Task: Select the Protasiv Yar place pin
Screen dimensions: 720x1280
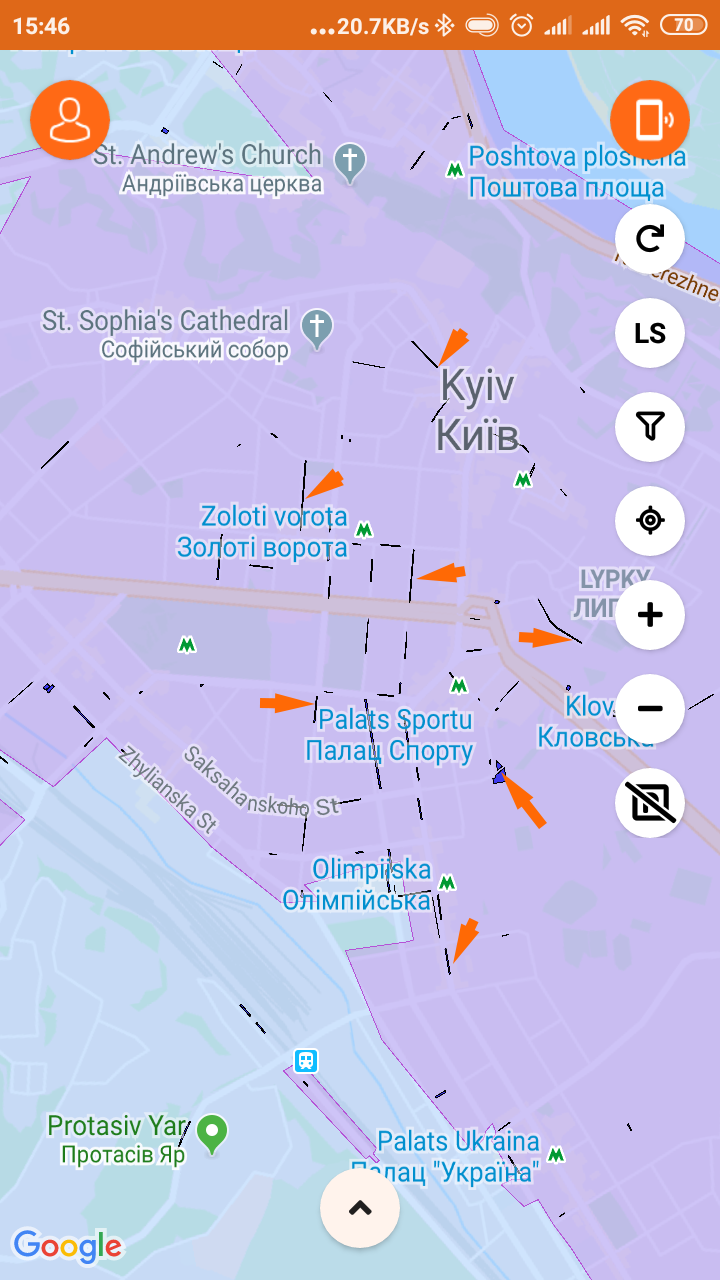Action: coord(211,1134)
